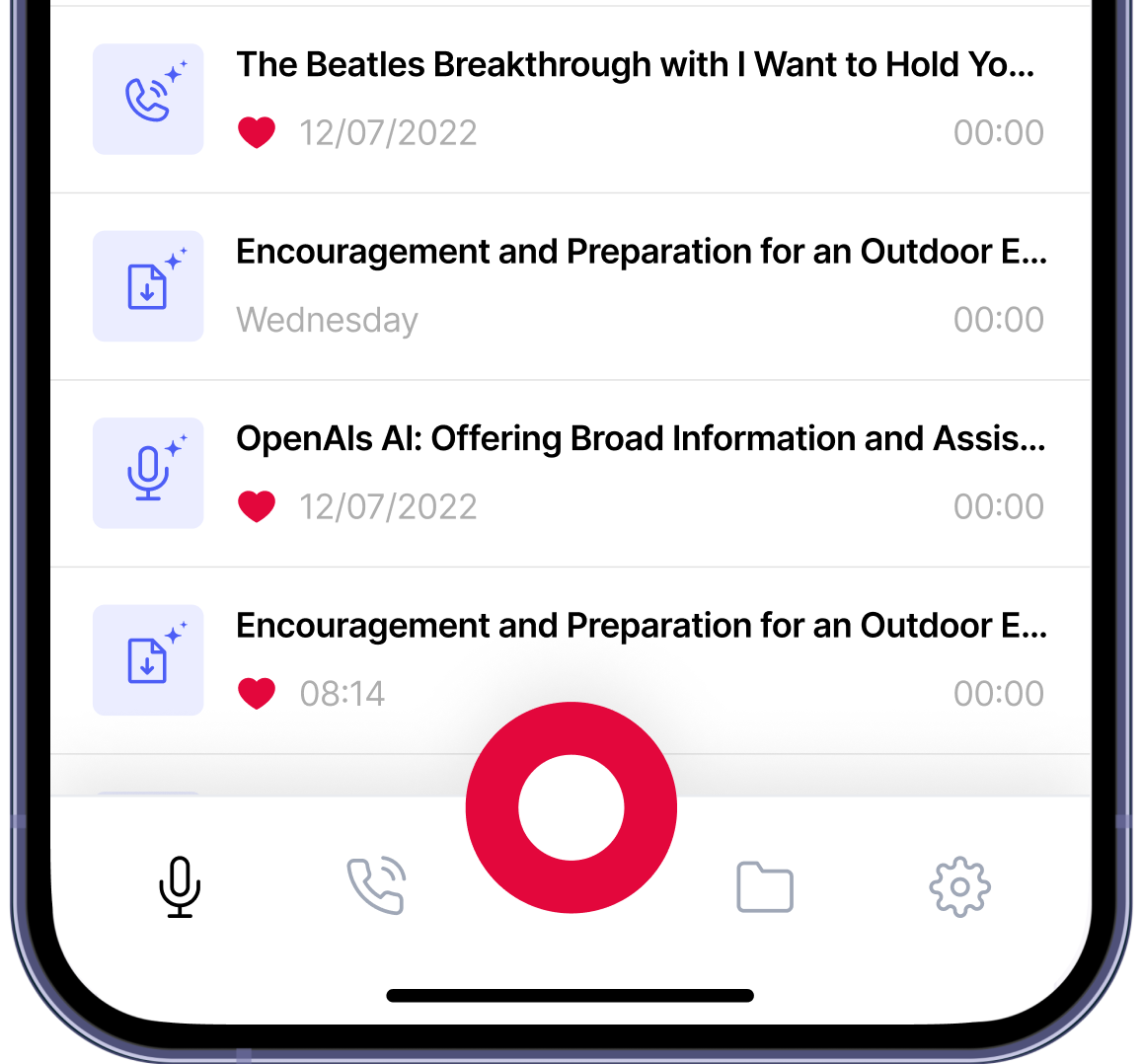1142x1064 pixels.
Task: Open the folders tab
Action: 765,886
